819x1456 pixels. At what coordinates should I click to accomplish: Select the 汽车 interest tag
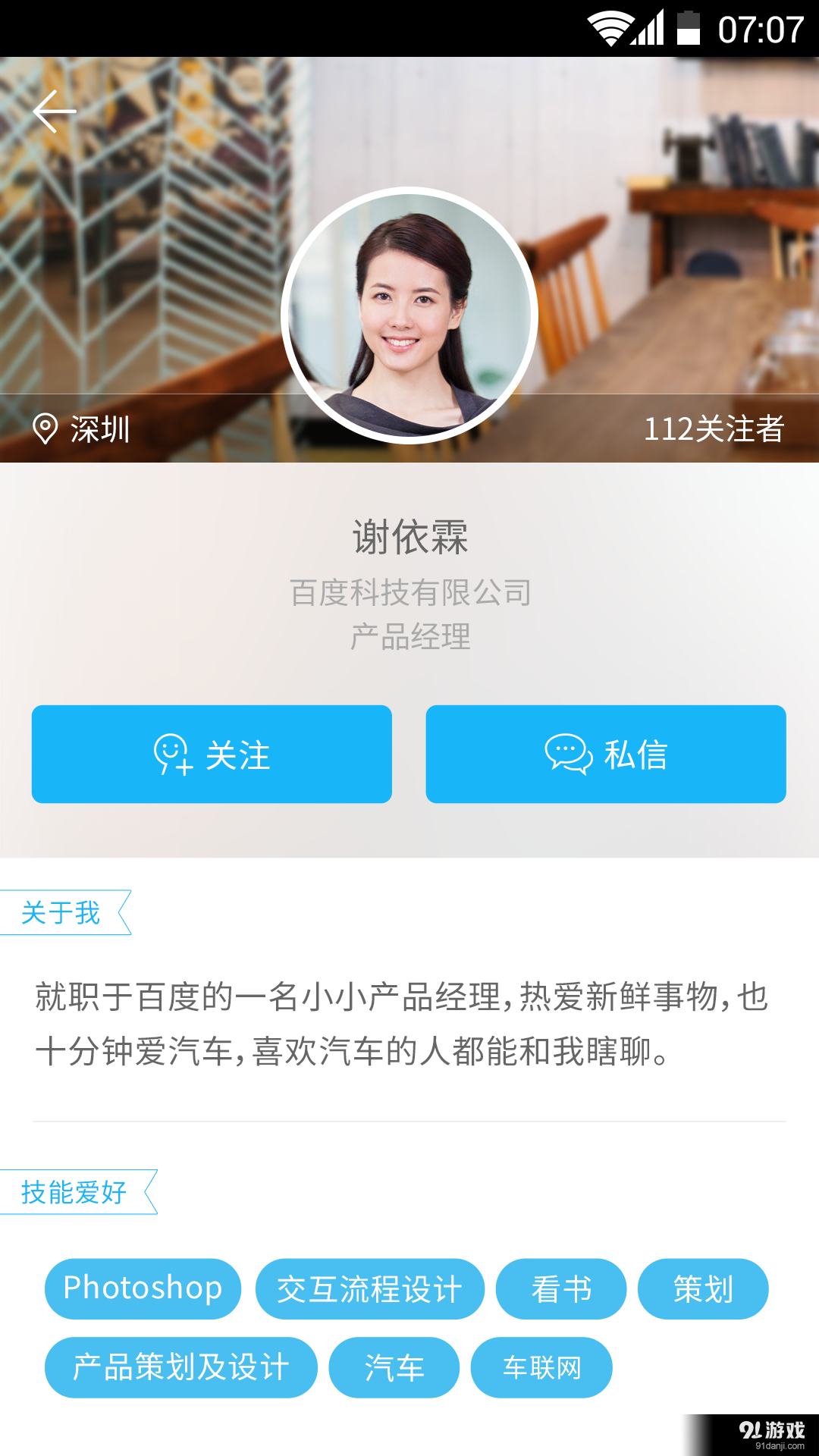tap(394, 1368)
